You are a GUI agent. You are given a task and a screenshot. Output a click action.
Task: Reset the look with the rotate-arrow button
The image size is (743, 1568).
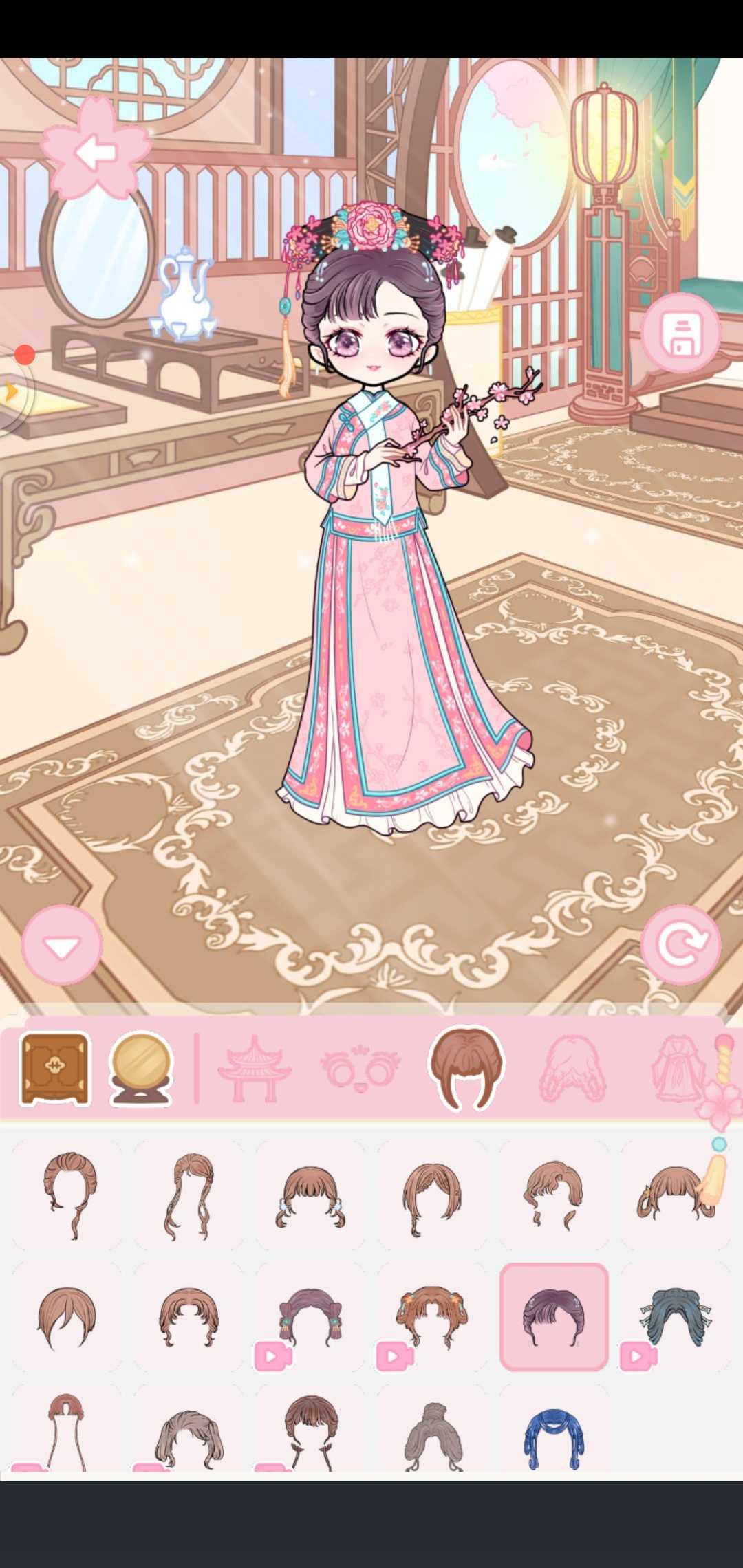[680, 945]
